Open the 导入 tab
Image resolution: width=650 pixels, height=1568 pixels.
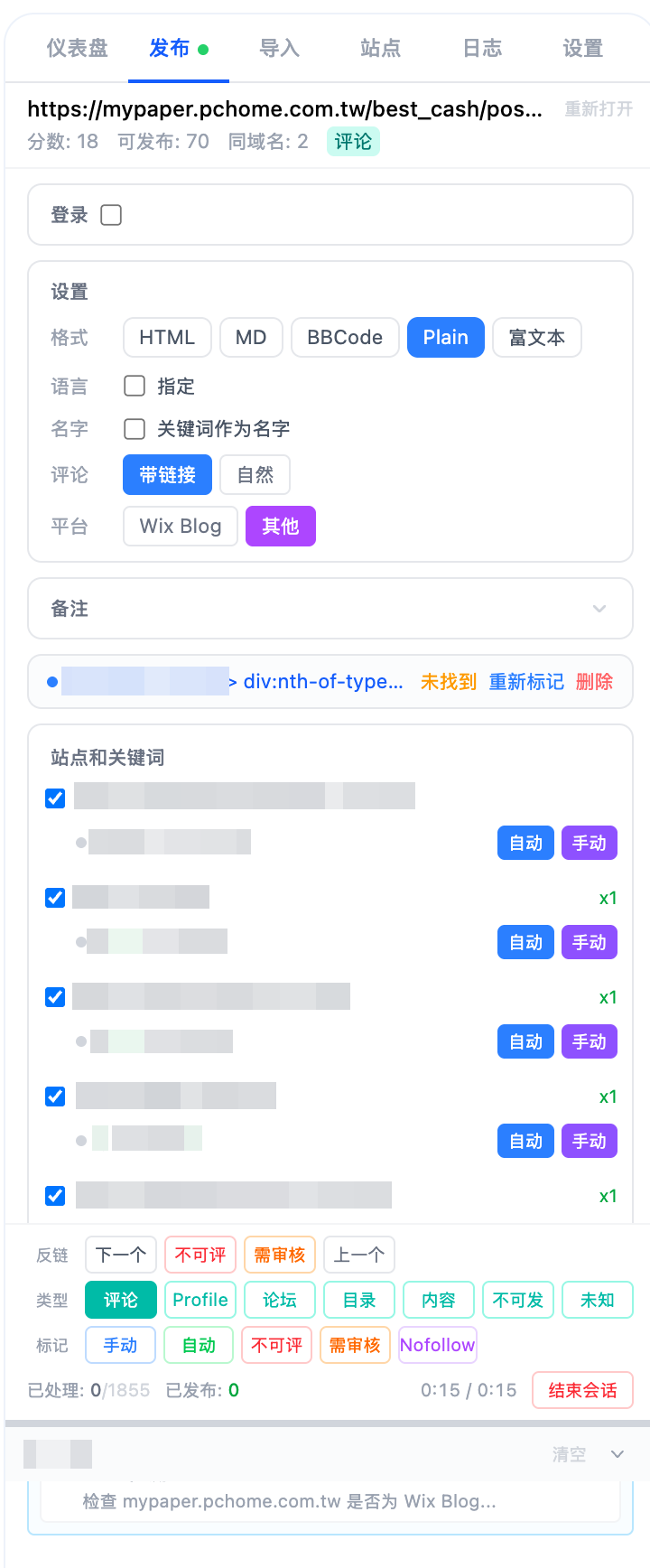279,49
